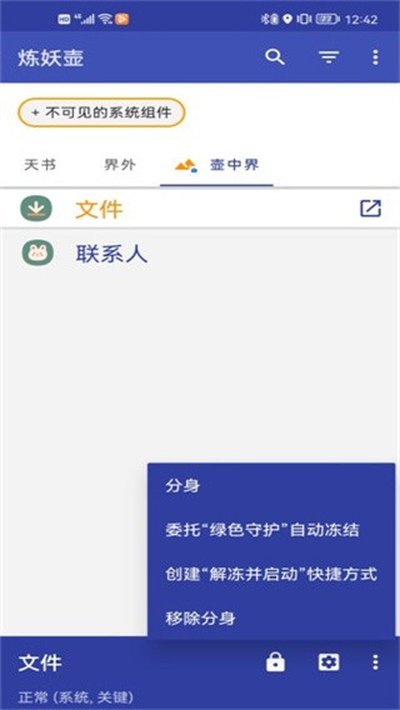Select the 壶中界 tab
Screen dimensions: 400x710
point(217,165)
